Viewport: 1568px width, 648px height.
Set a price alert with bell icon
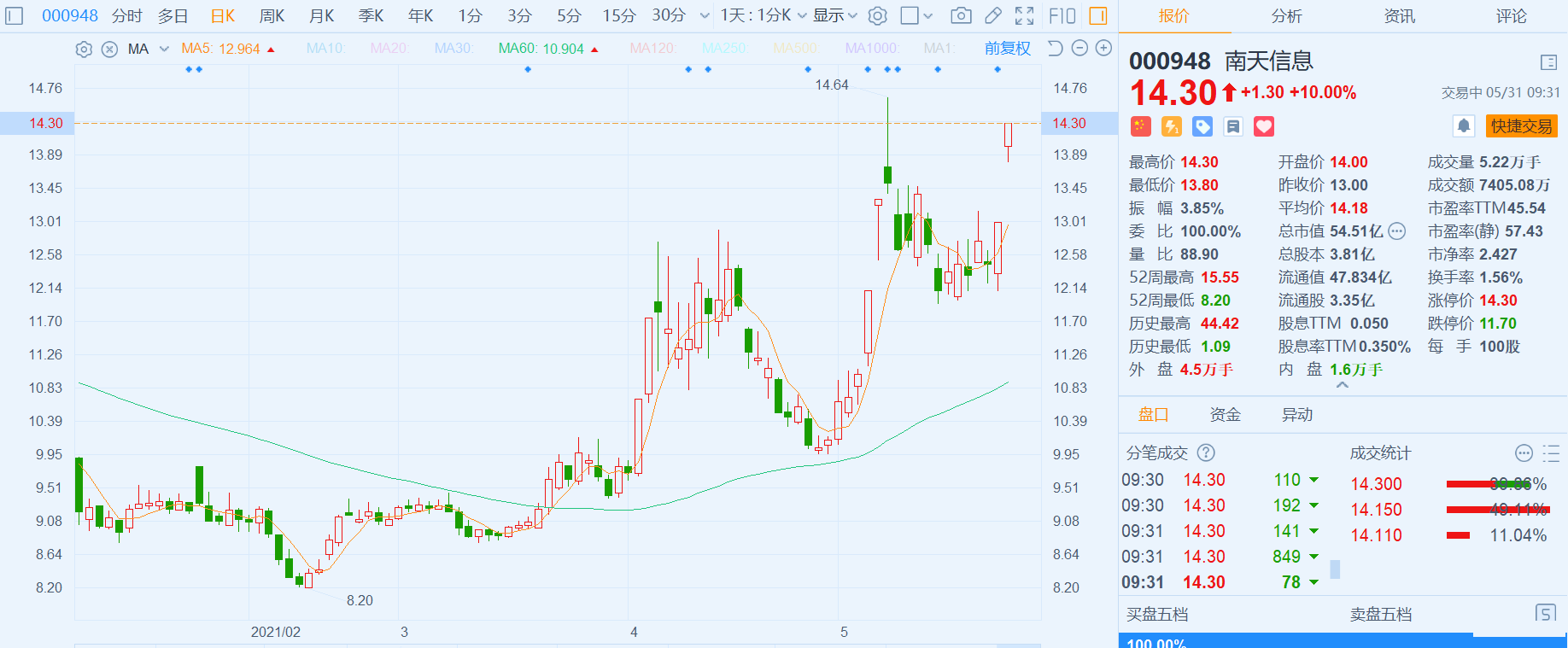[x=1463, y=126]
